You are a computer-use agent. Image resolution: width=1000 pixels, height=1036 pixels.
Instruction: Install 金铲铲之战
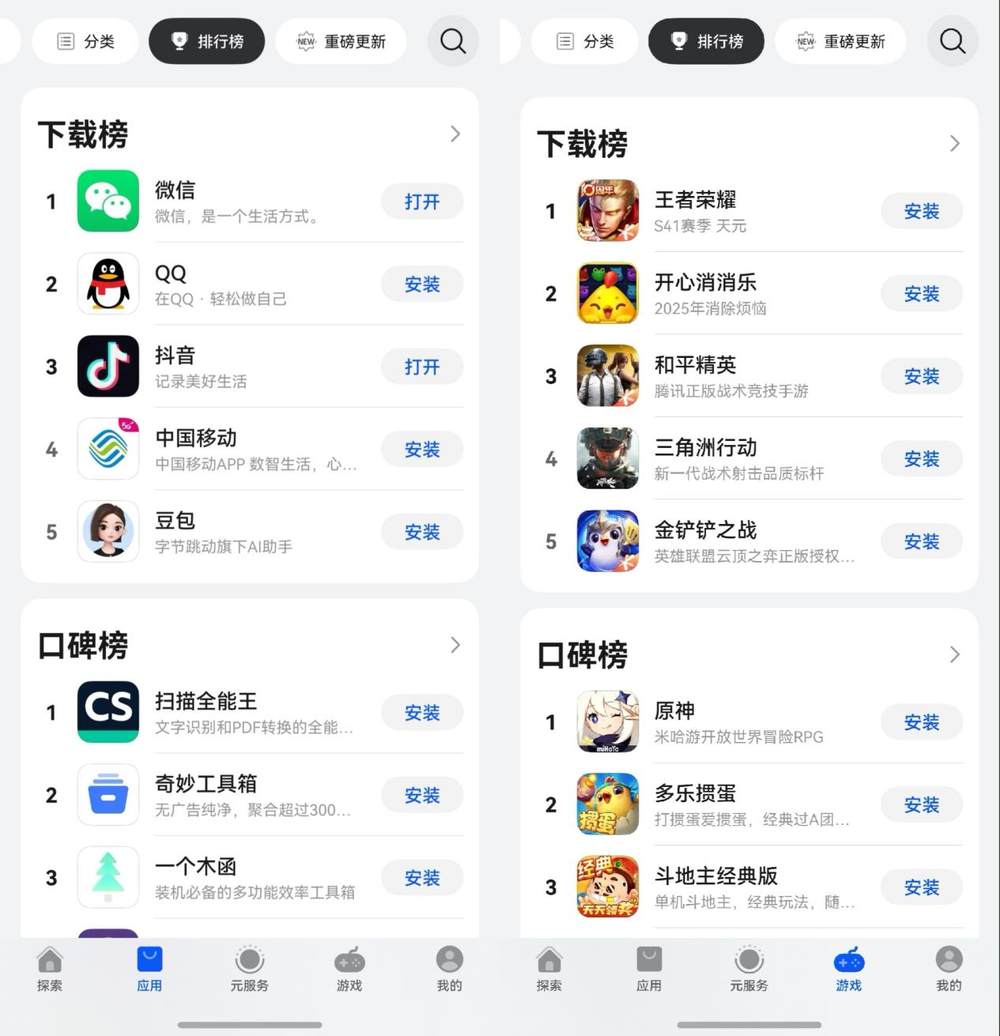pyautogui.click(x=921, y=542)
